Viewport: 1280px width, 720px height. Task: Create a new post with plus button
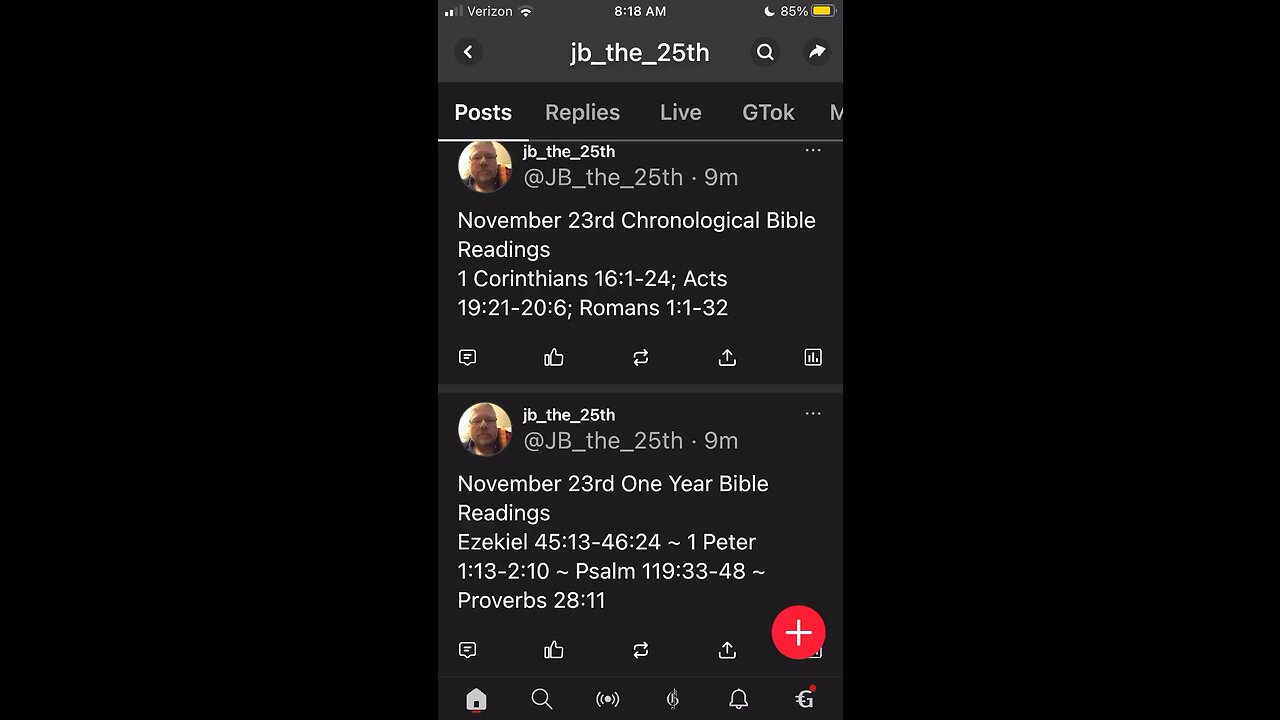click(798, 632)
